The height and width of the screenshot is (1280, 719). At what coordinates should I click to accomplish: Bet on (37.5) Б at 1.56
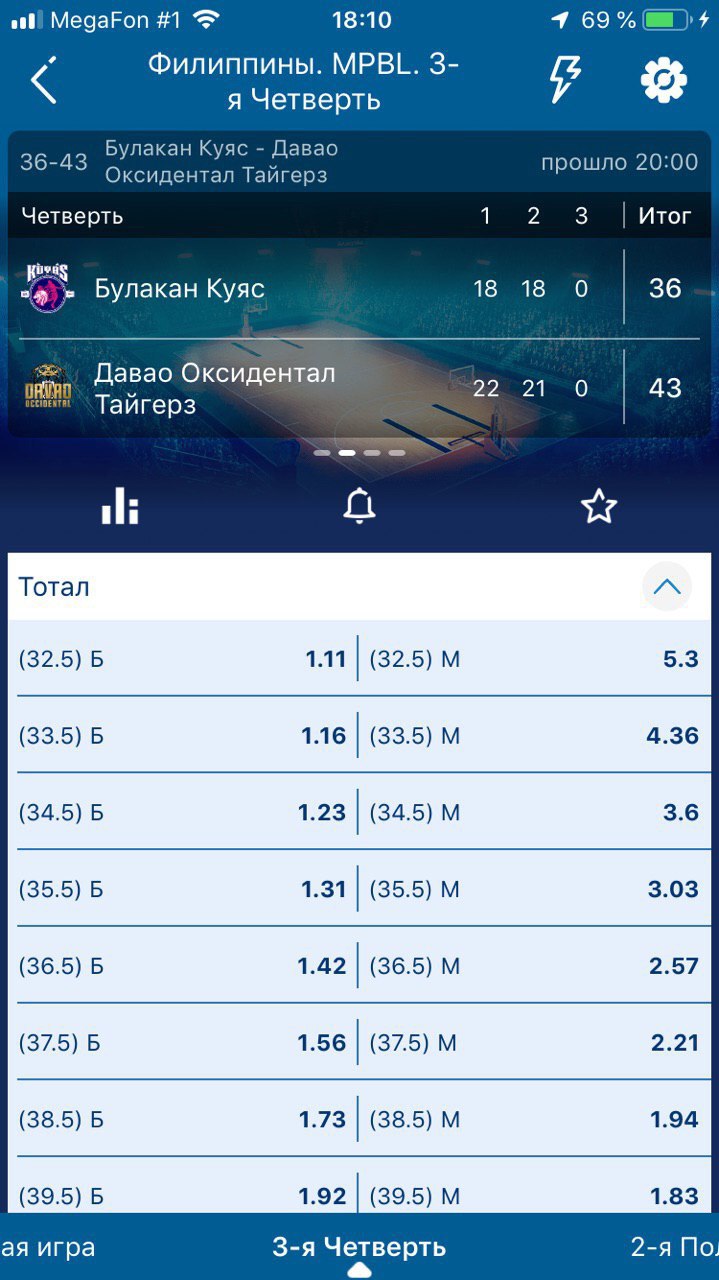(182, 1043)
